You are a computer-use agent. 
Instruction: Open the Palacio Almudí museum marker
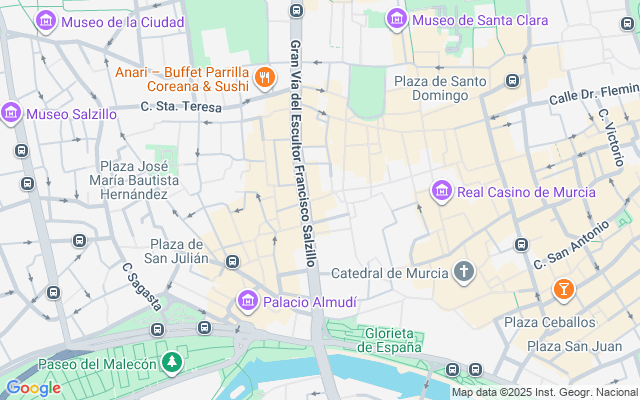[247, 301]
